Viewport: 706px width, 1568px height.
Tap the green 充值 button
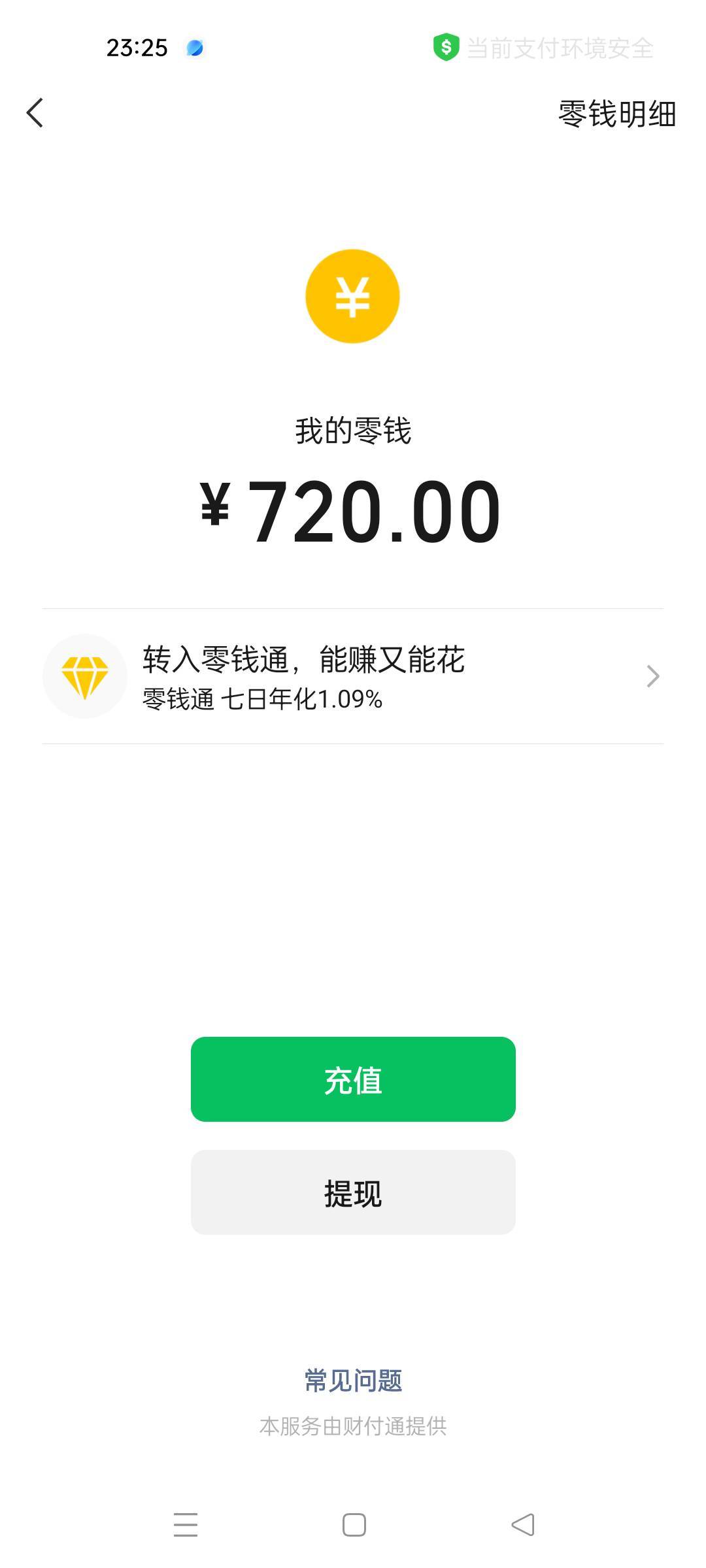(353, 1079)
